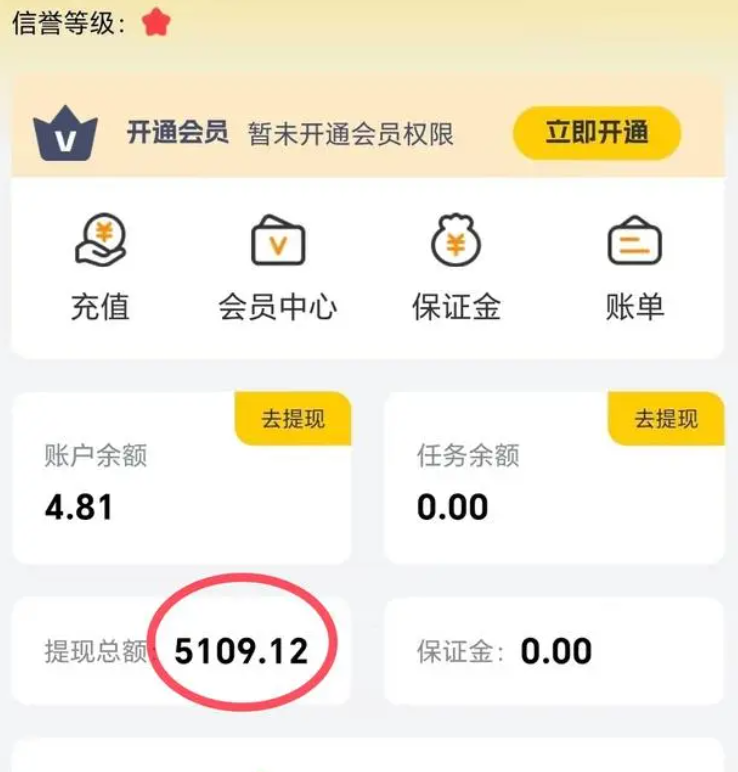Image resolution: width=738 pixels, height=772 pixels.
Task: View the 账单 bills page
Action: tap(634, 267)
